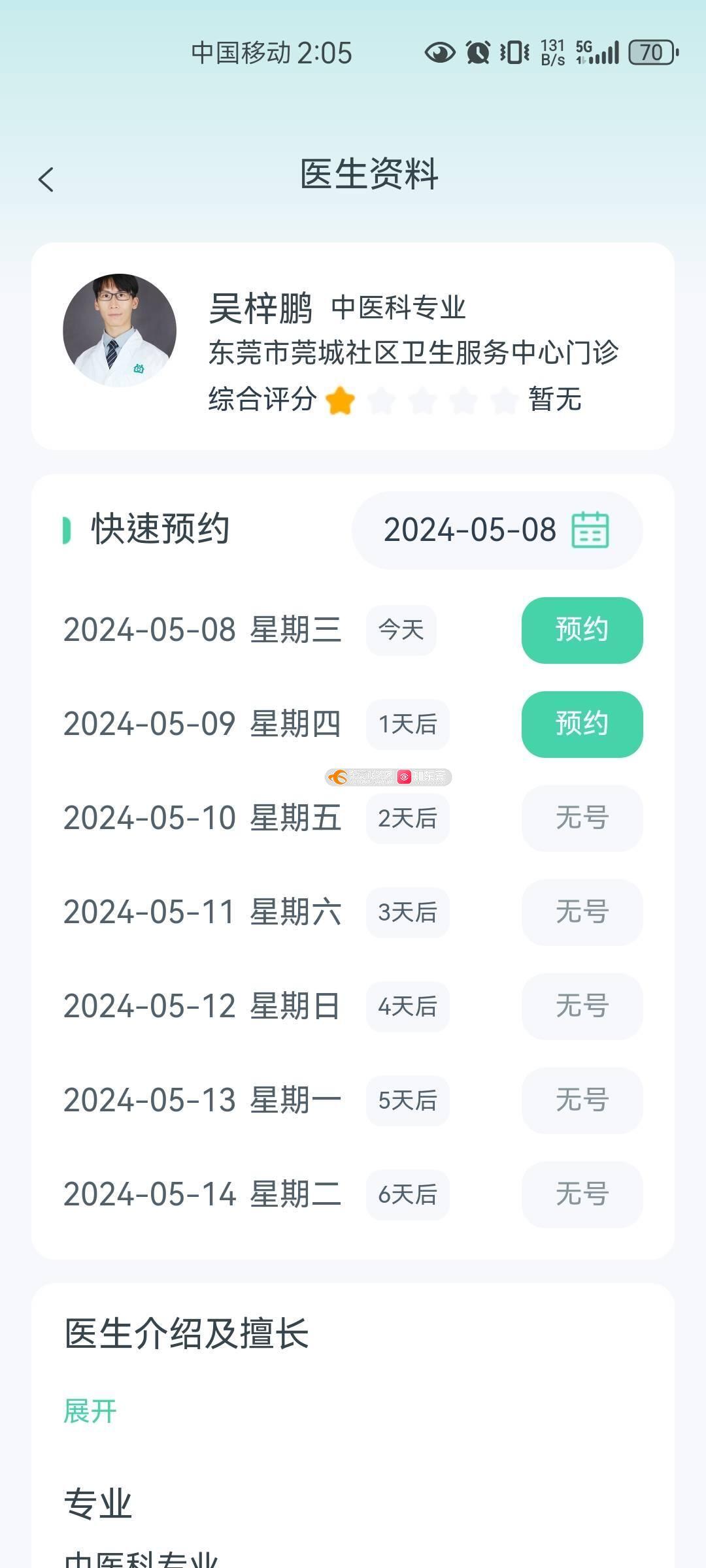
Task: Tap the 无号 button for 2024-05-10
Action: pos(582,818)
